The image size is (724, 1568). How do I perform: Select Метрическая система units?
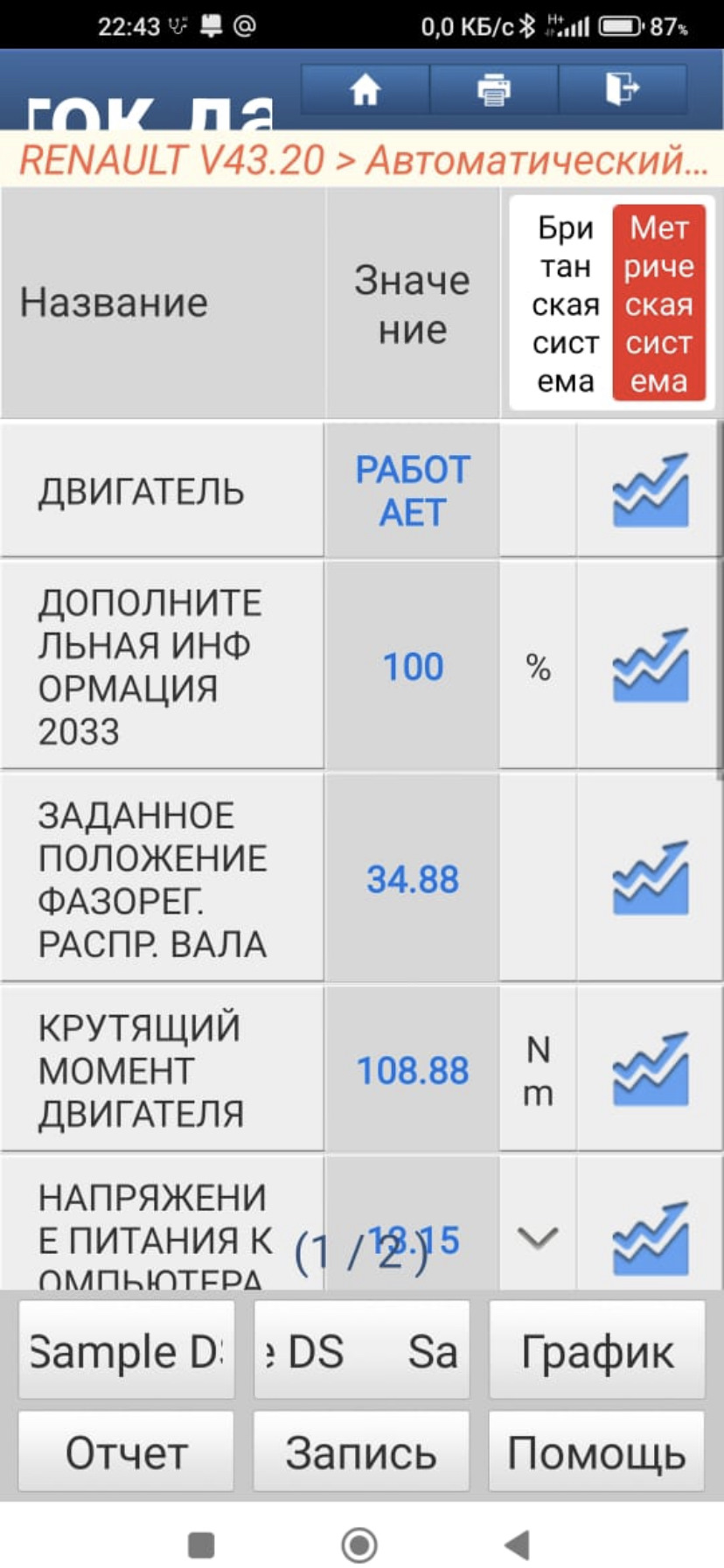coord(658,304)
